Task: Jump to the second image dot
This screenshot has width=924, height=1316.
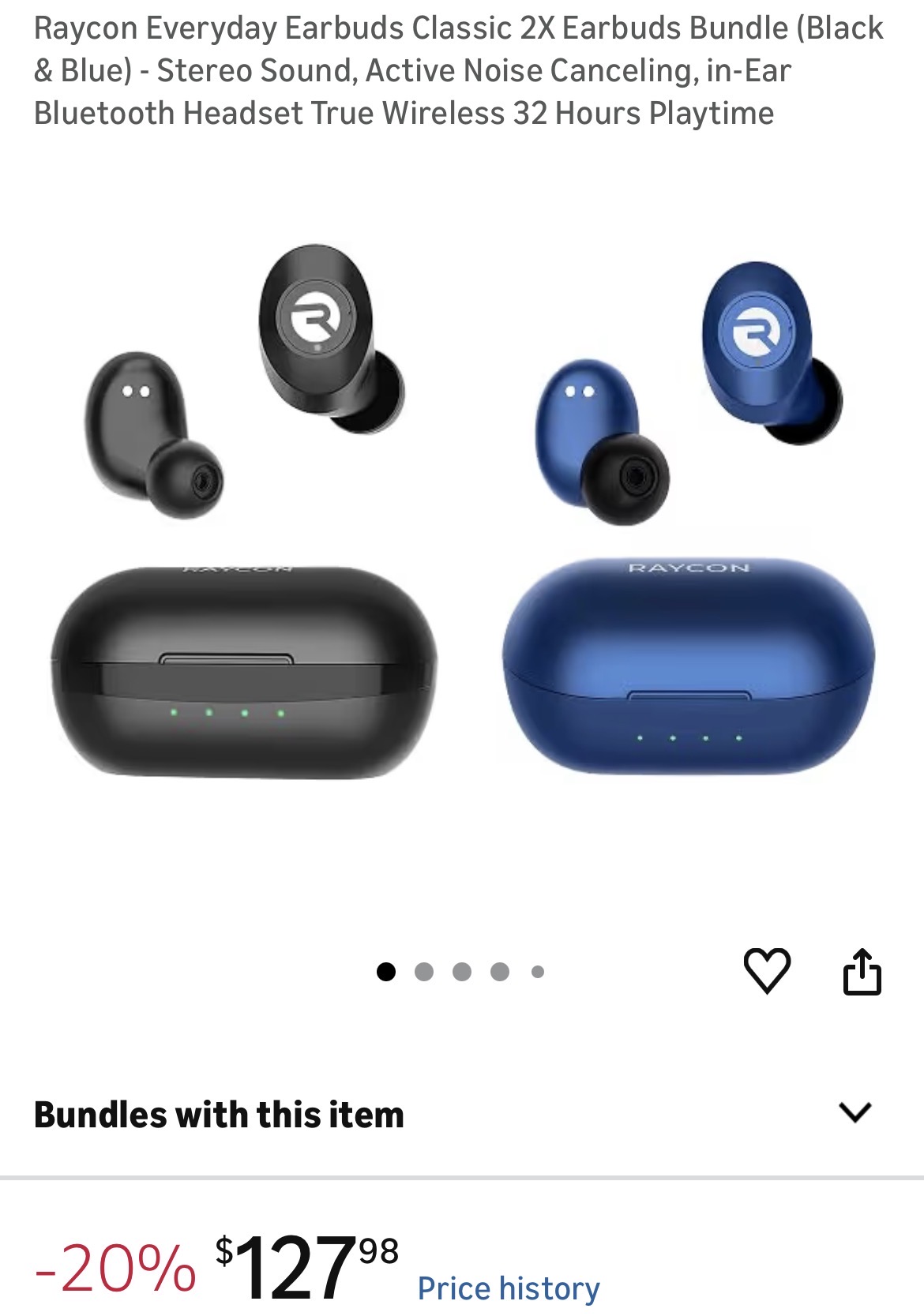Action: pyautogui.click(x=424, y=972)
